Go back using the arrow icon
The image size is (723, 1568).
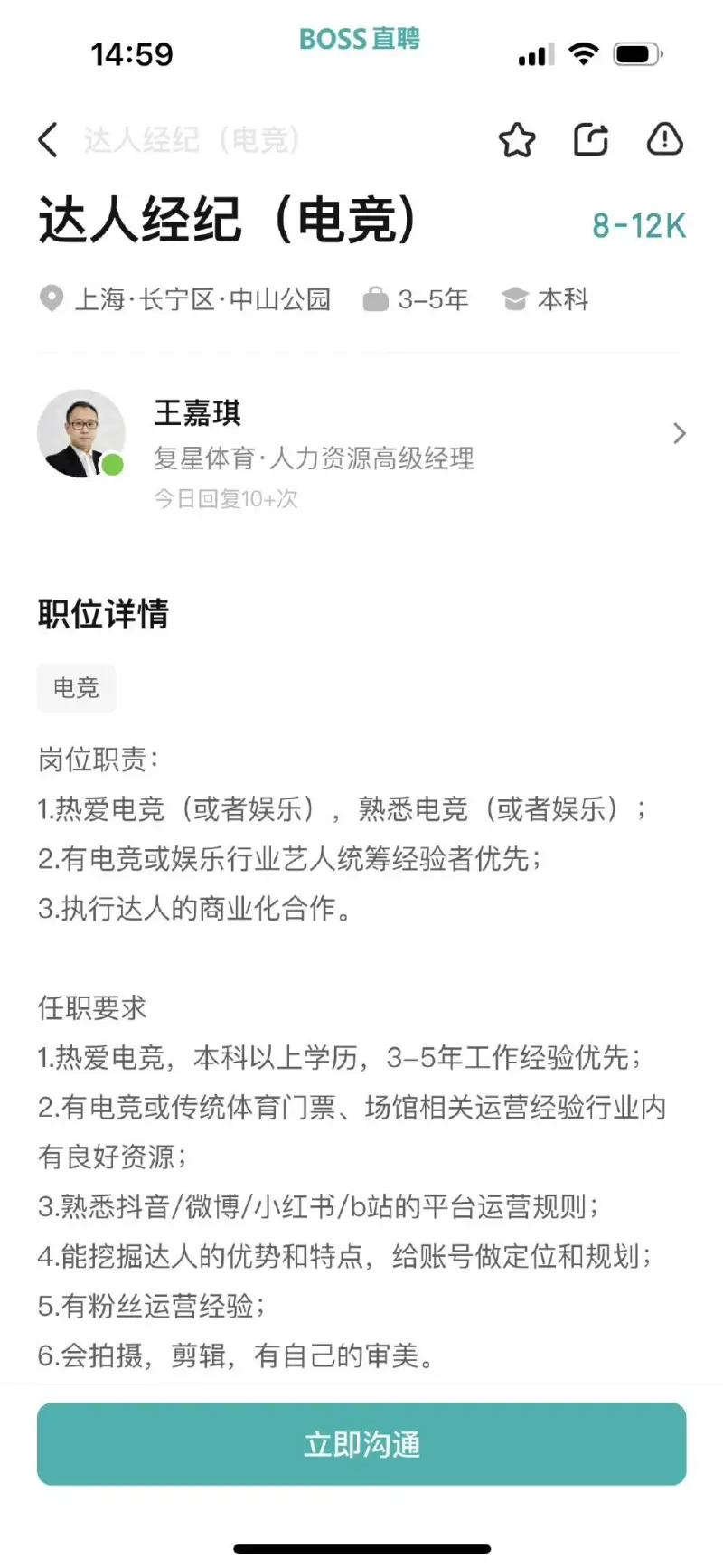tap(49, 140)
